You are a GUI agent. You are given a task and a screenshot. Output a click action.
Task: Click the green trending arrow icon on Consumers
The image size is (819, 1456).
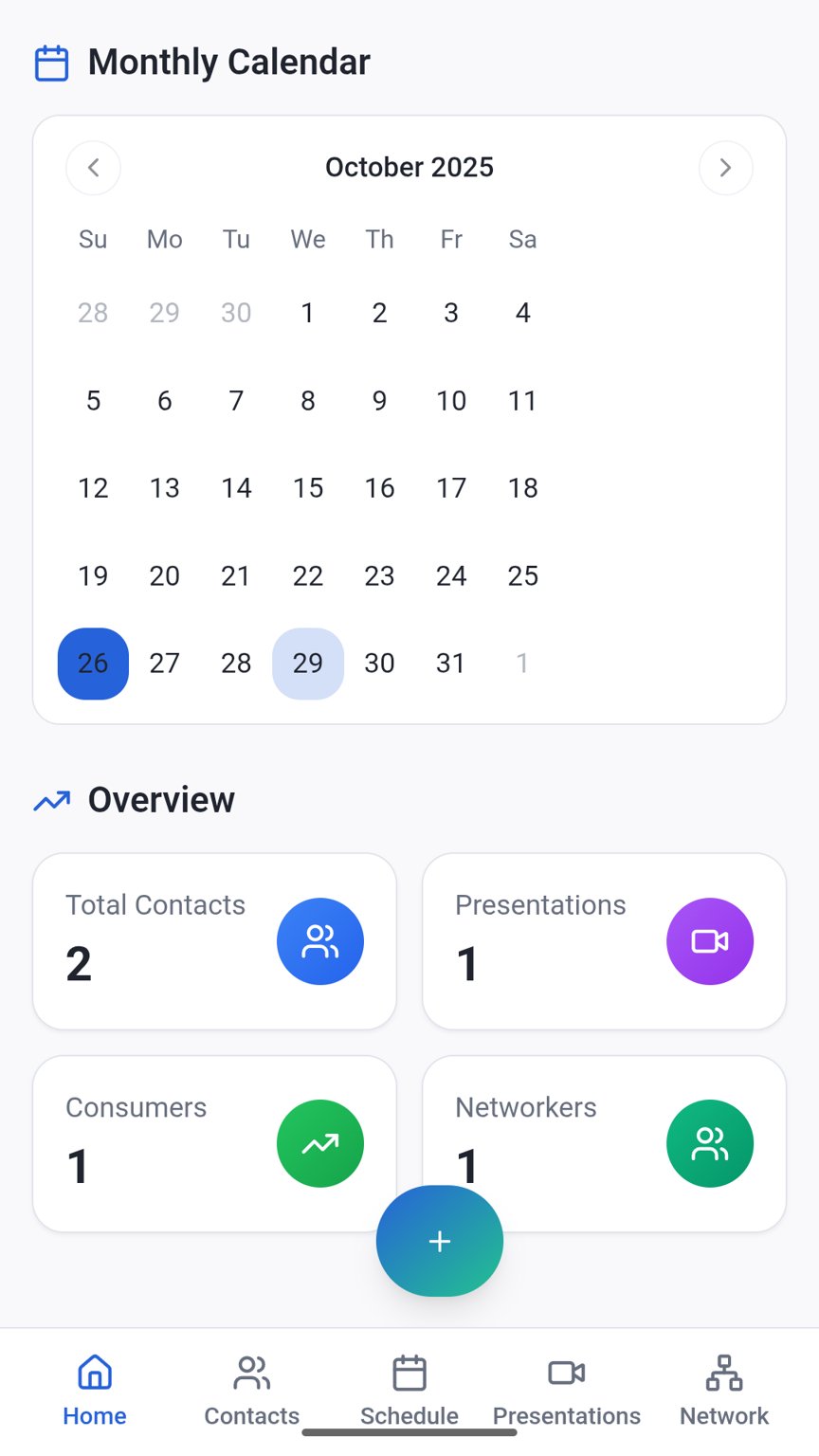(x=320, y=1143)
